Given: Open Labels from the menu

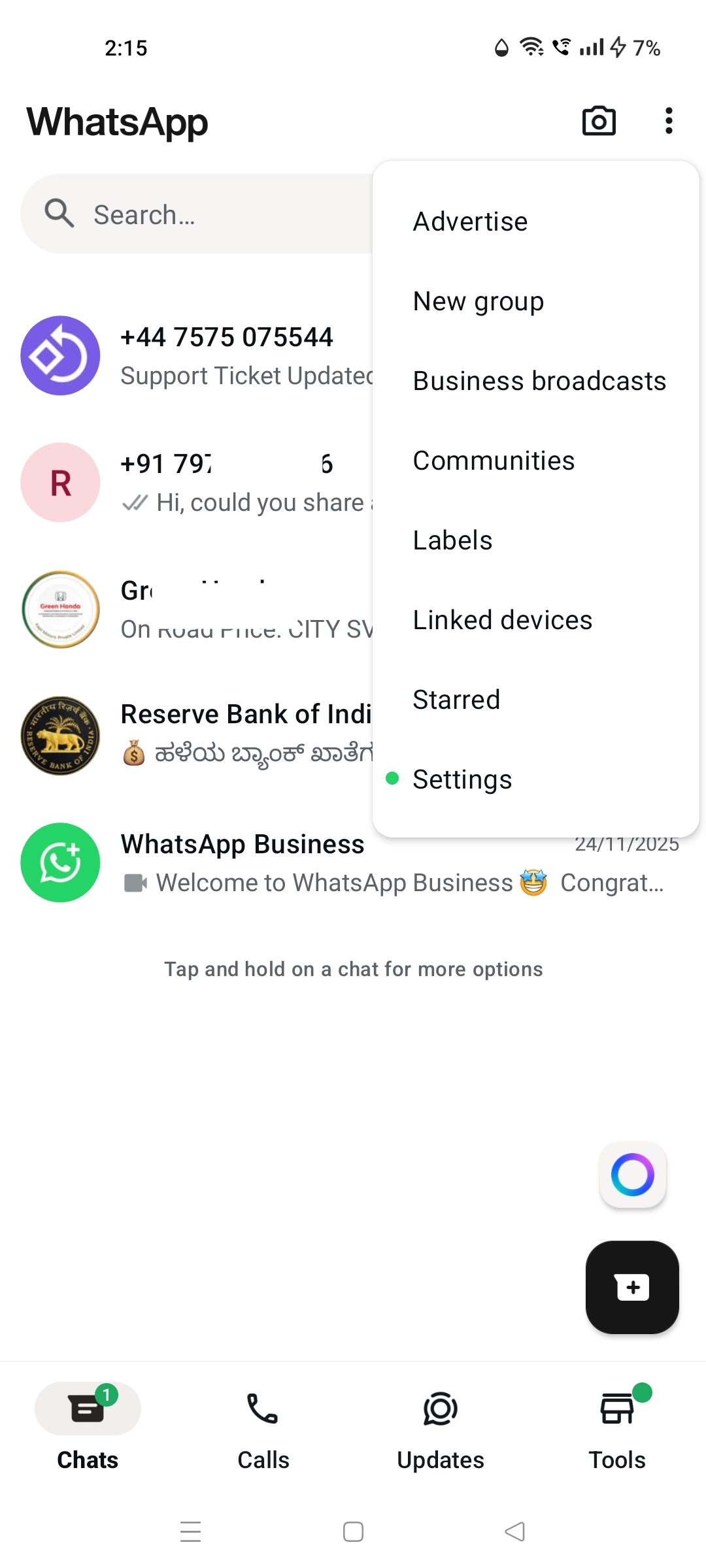Looking at the screenshot, I should [x=452, y=541].
